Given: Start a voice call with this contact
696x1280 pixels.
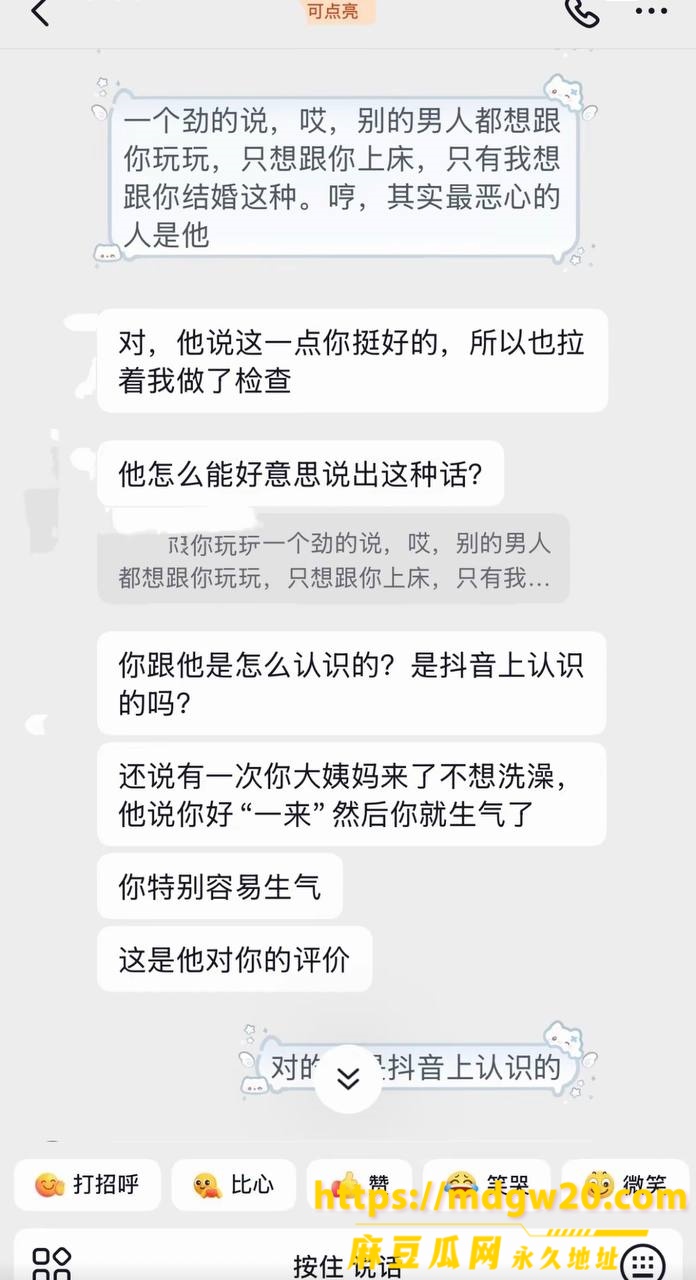Looking at the screenshot, I should coord(582,12).
